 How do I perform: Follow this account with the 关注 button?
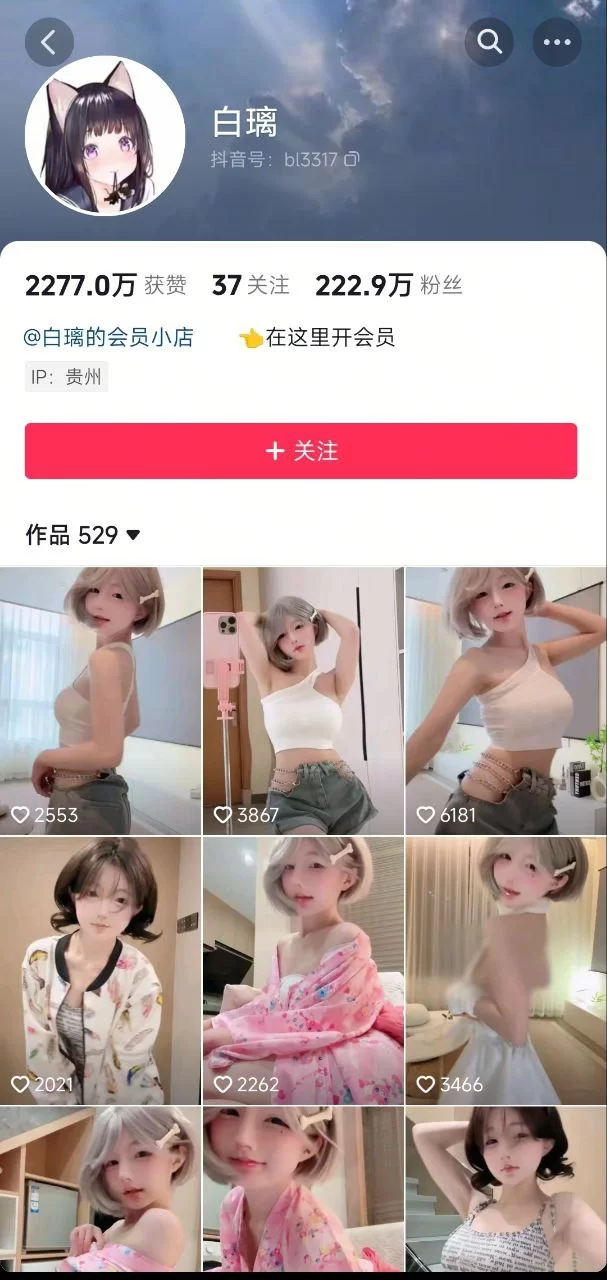301,451
